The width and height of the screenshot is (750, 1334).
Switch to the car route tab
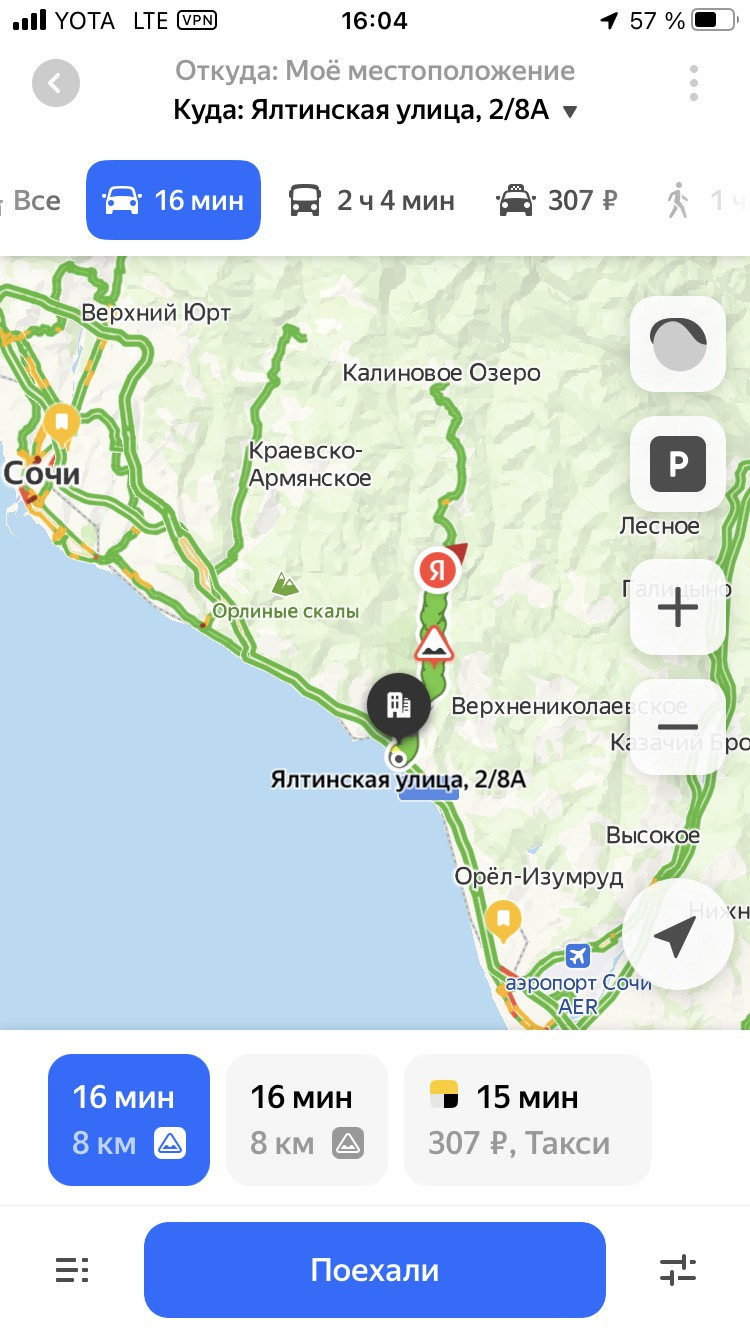coord(173,200)
